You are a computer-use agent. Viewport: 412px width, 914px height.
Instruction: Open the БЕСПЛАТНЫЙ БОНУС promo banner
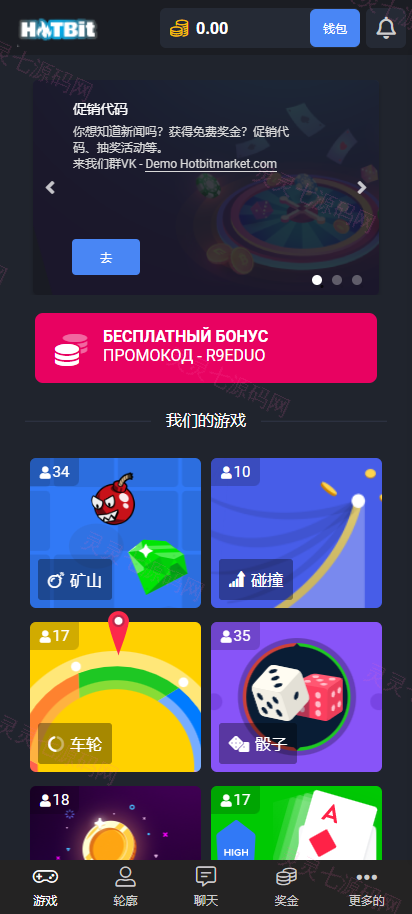click(206, 348)
